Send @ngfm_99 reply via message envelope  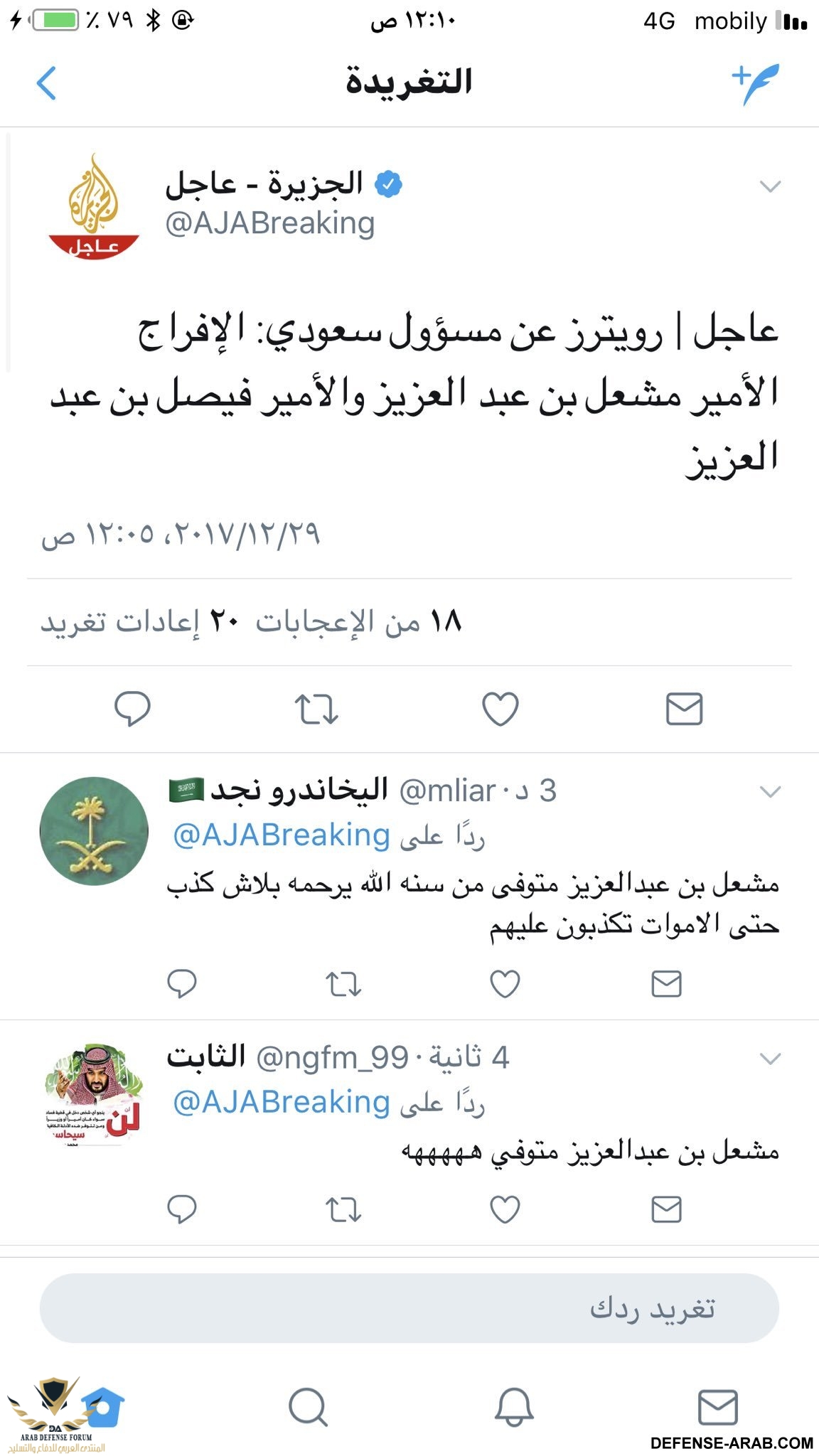pos(666,1209)
